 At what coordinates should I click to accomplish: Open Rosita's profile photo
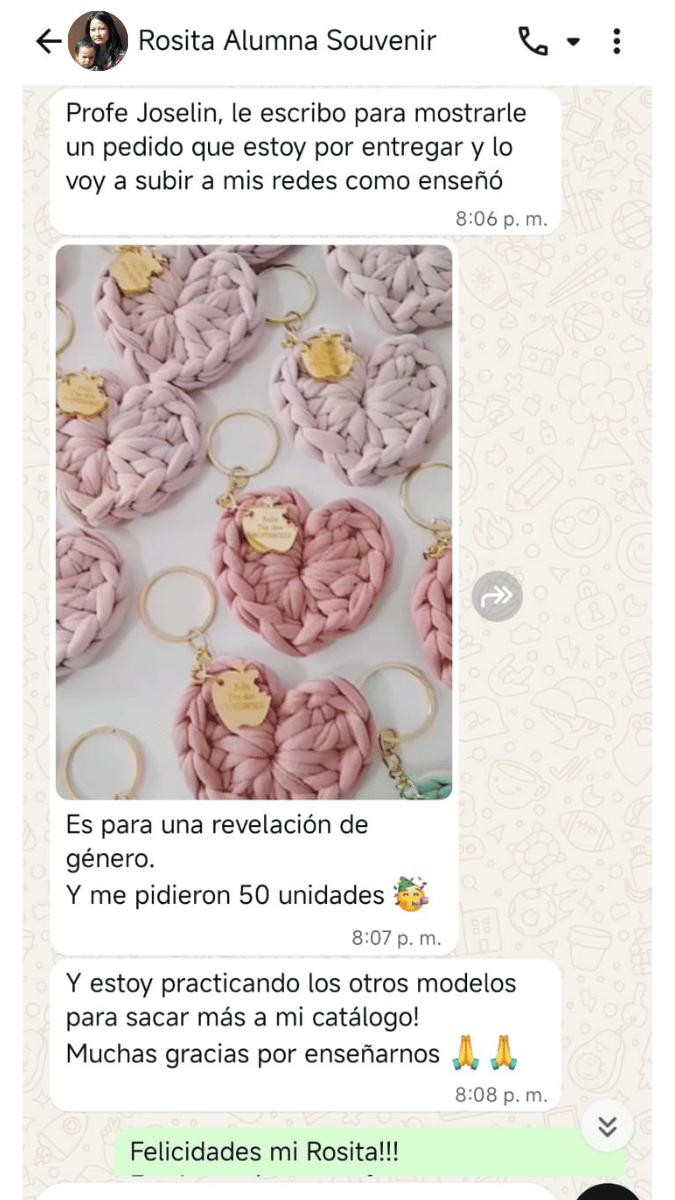coord(97,41)
